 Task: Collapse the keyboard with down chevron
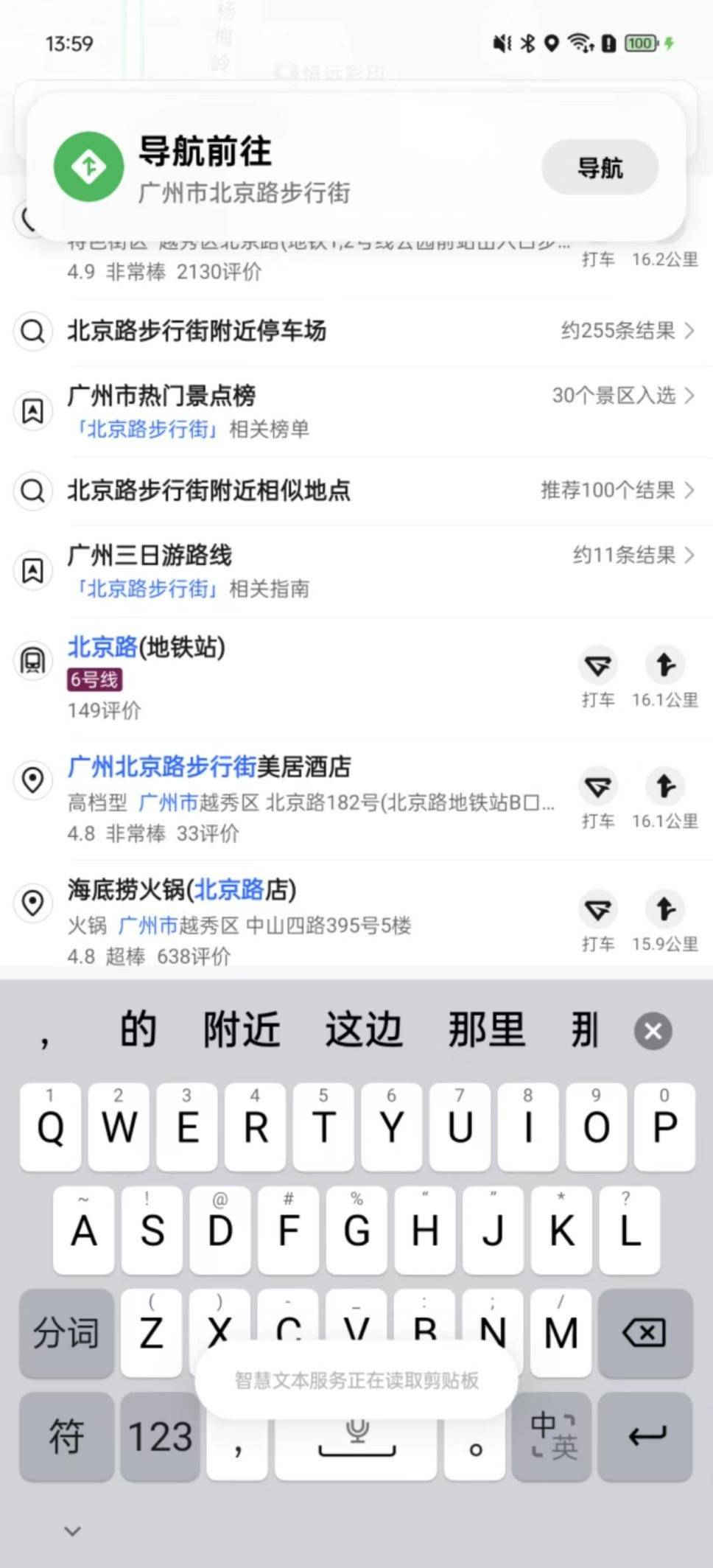tap(72, 1531)
